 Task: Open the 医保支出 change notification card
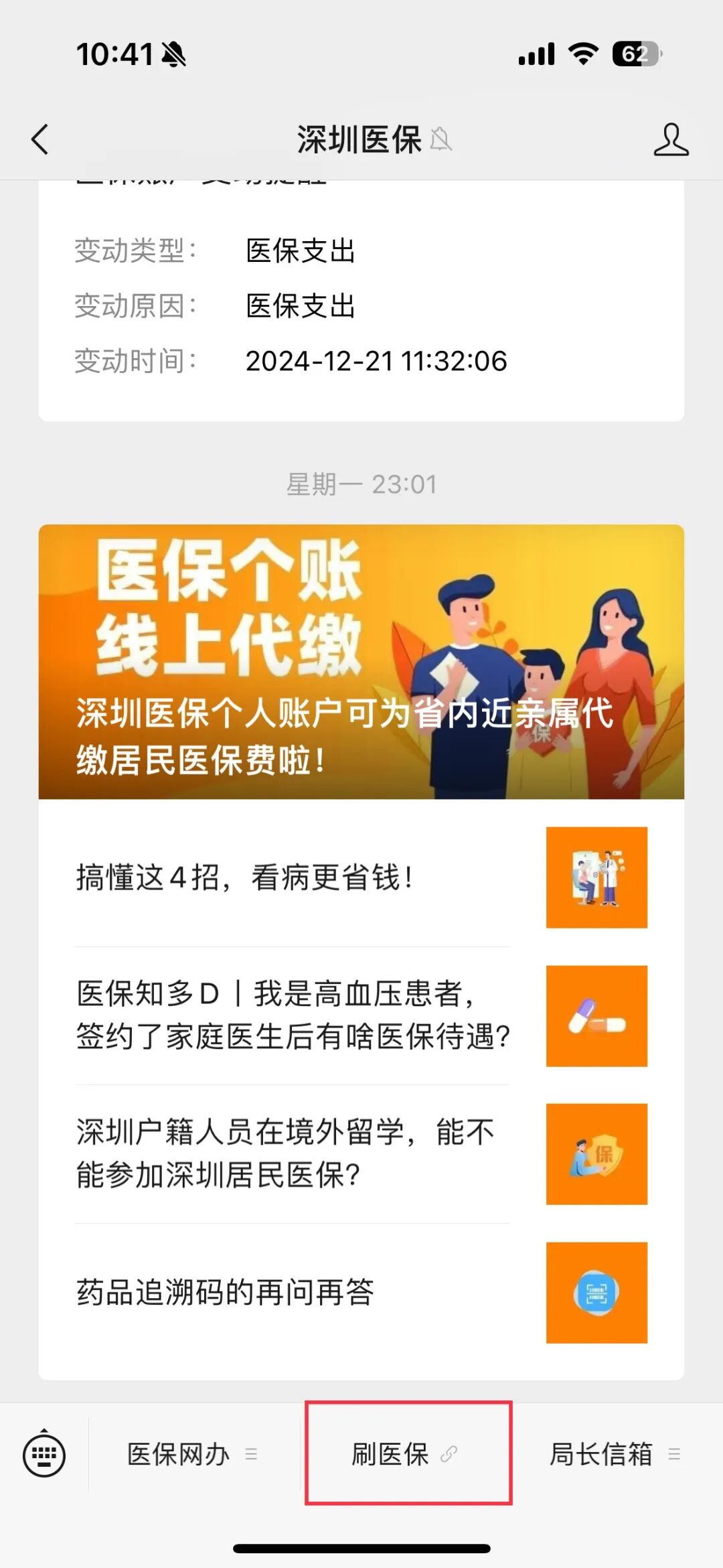click(x=361, y=305)
